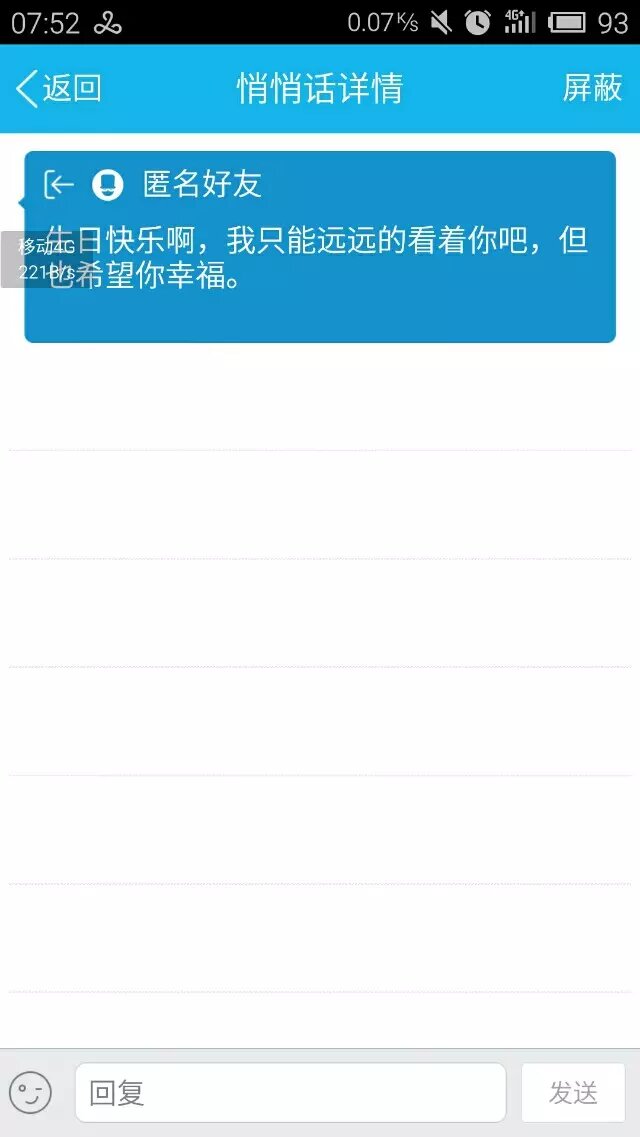Open the emoji picker
Screen dimensions: 640x1137
tap(30, 1092)
